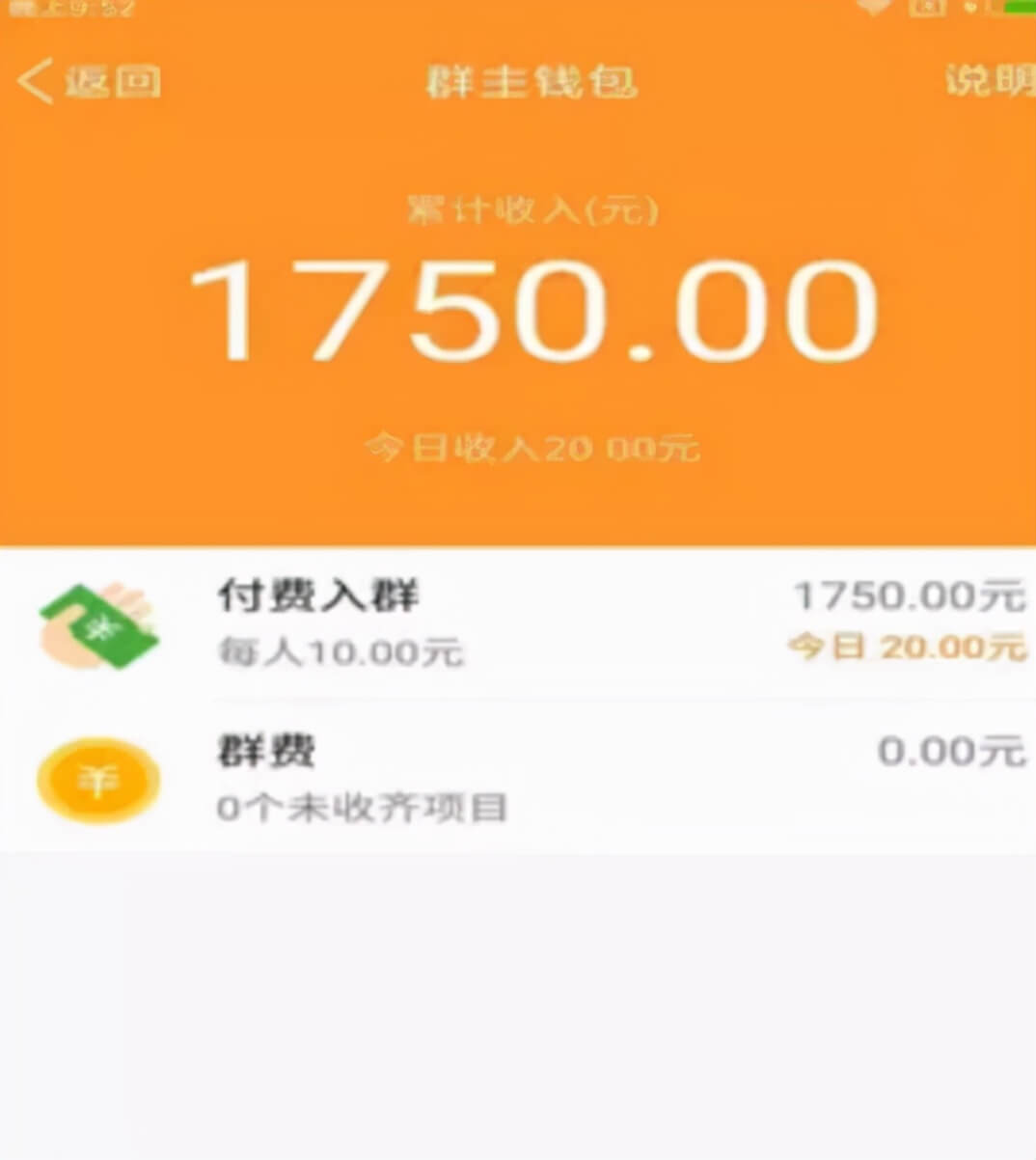The width and height of the screenshot is (1036, 1160).
Task: Open the 付费入群 income row
Action: (x=518, y=623)
